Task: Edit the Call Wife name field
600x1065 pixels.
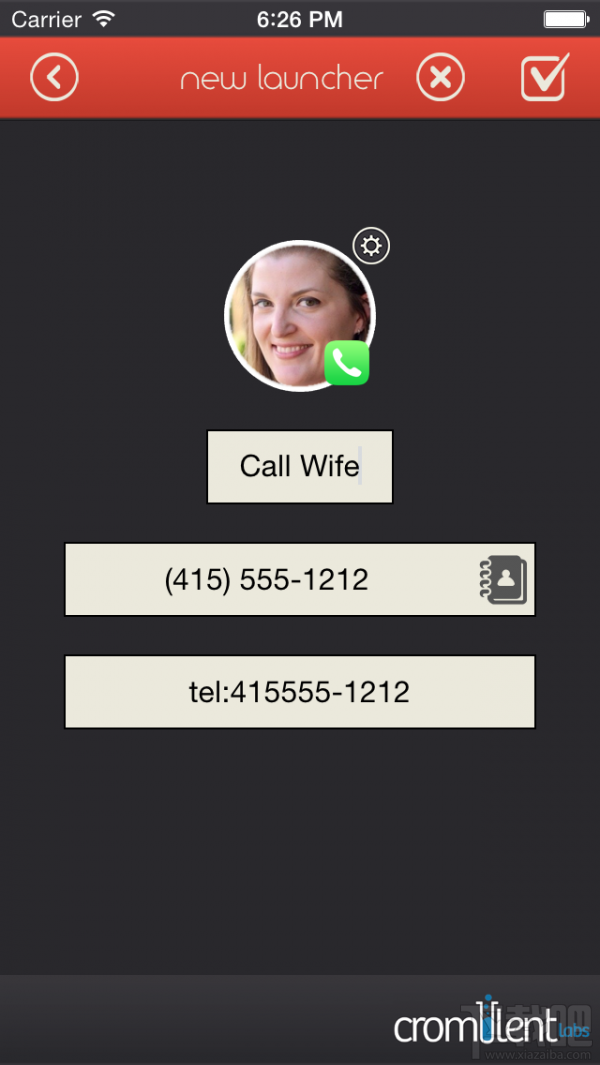Action: (x=299, y=467)
